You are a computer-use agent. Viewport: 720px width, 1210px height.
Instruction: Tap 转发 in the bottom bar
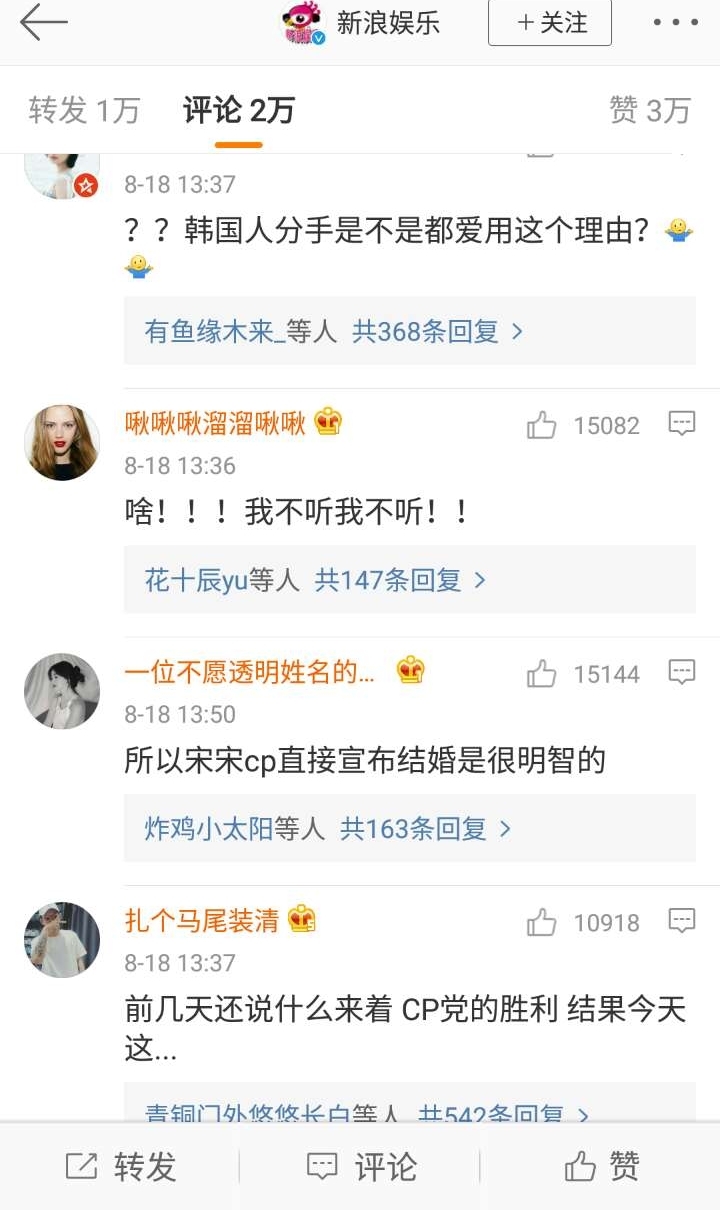(x=120, y=1166)
